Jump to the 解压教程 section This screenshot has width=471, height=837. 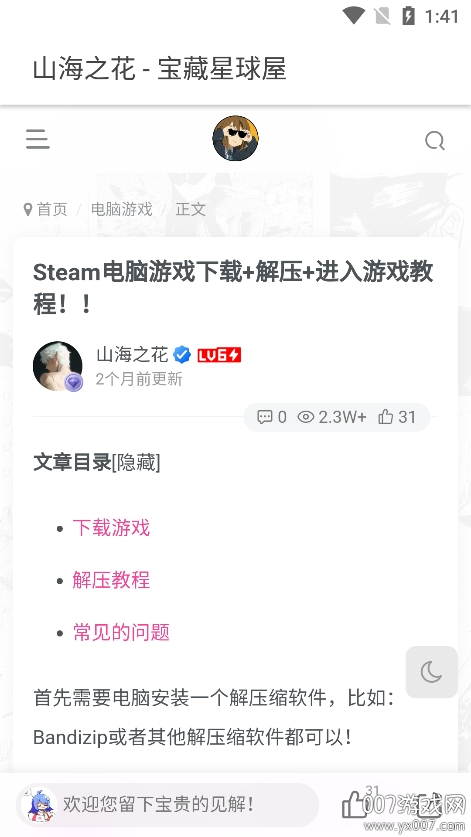[x=111, y=580]
